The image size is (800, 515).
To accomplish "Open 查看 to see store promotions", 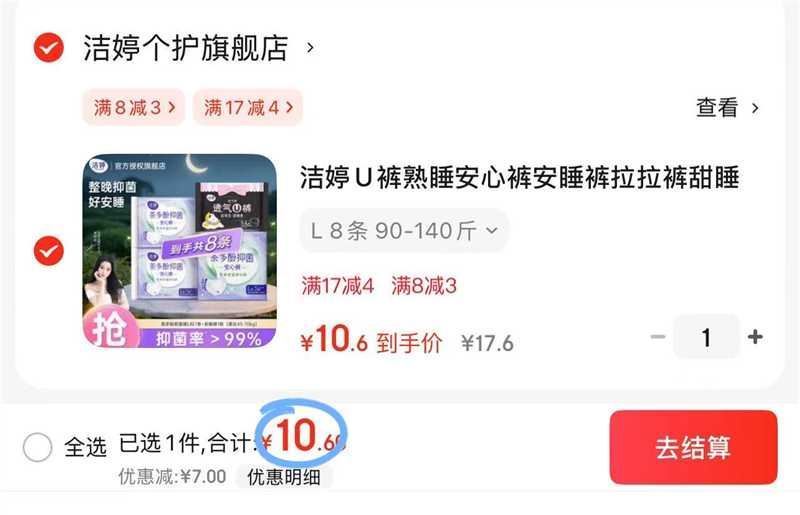I will (727, 108).
